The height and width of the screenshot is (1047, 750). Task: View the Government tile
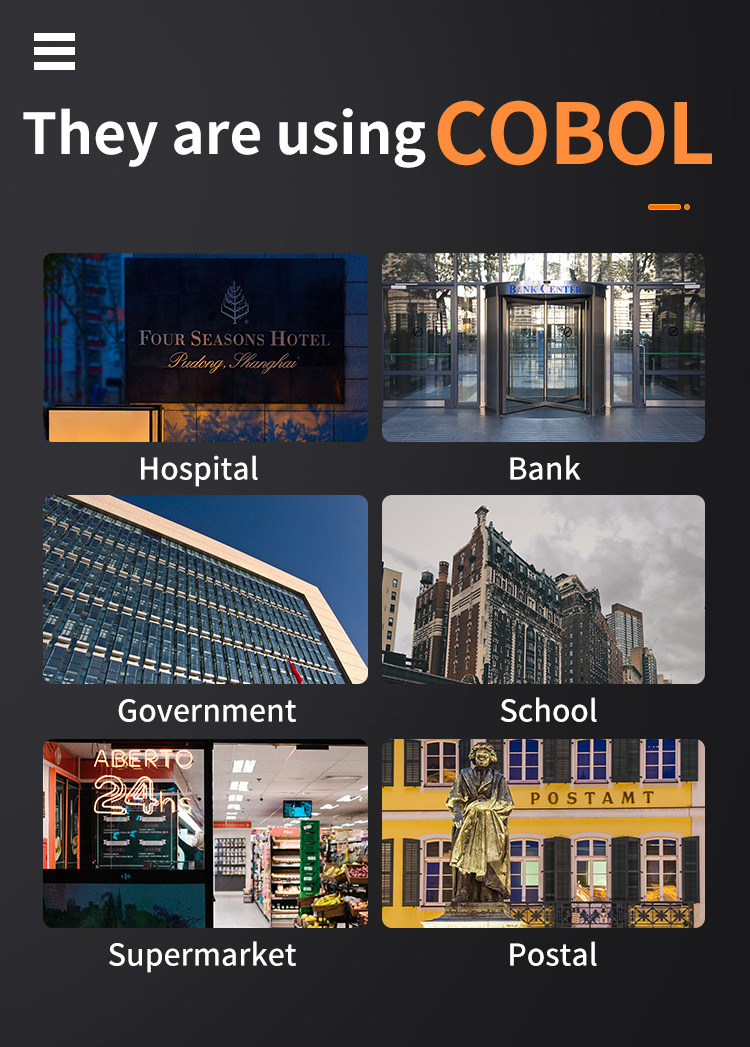205,589
